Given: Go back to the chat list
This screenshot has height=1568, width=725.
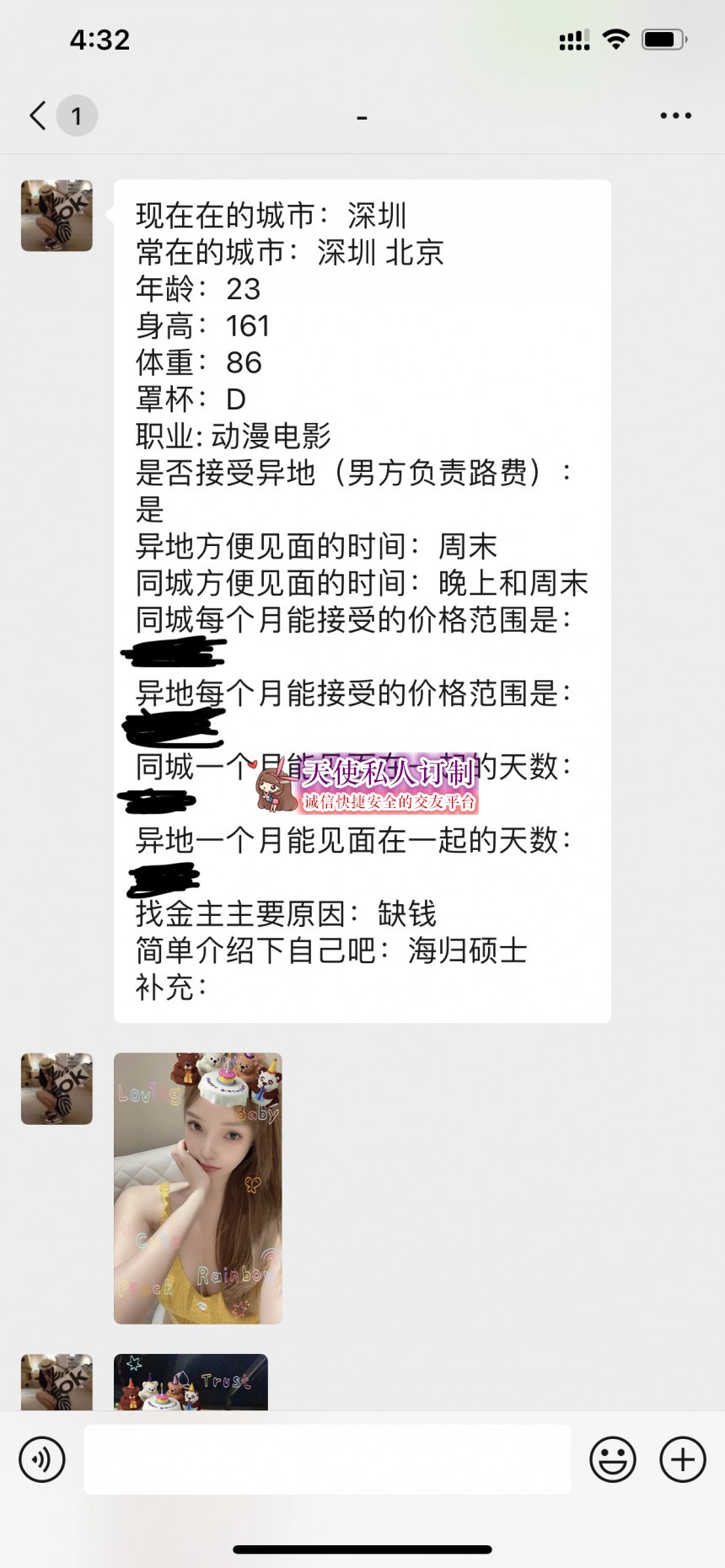Looking at the screenshot, I should pos(39,115).
